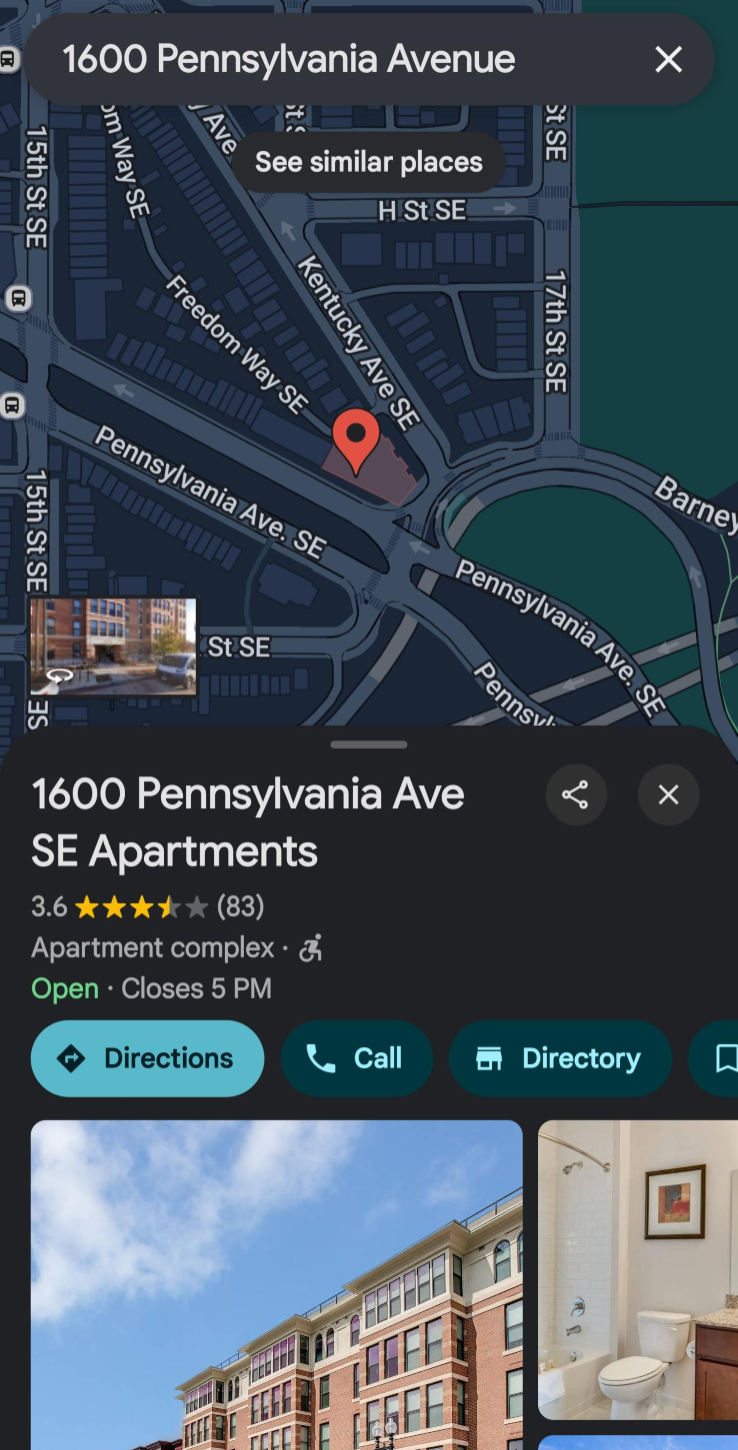
Task: Open the Street View thumbnail
Action: [113, 646]
